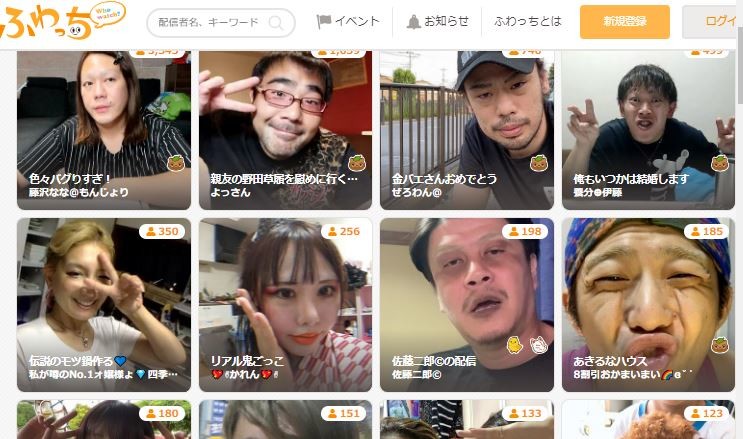
Task: Open the stream 佐藤二朗©の配信
Action: [466, 305]
